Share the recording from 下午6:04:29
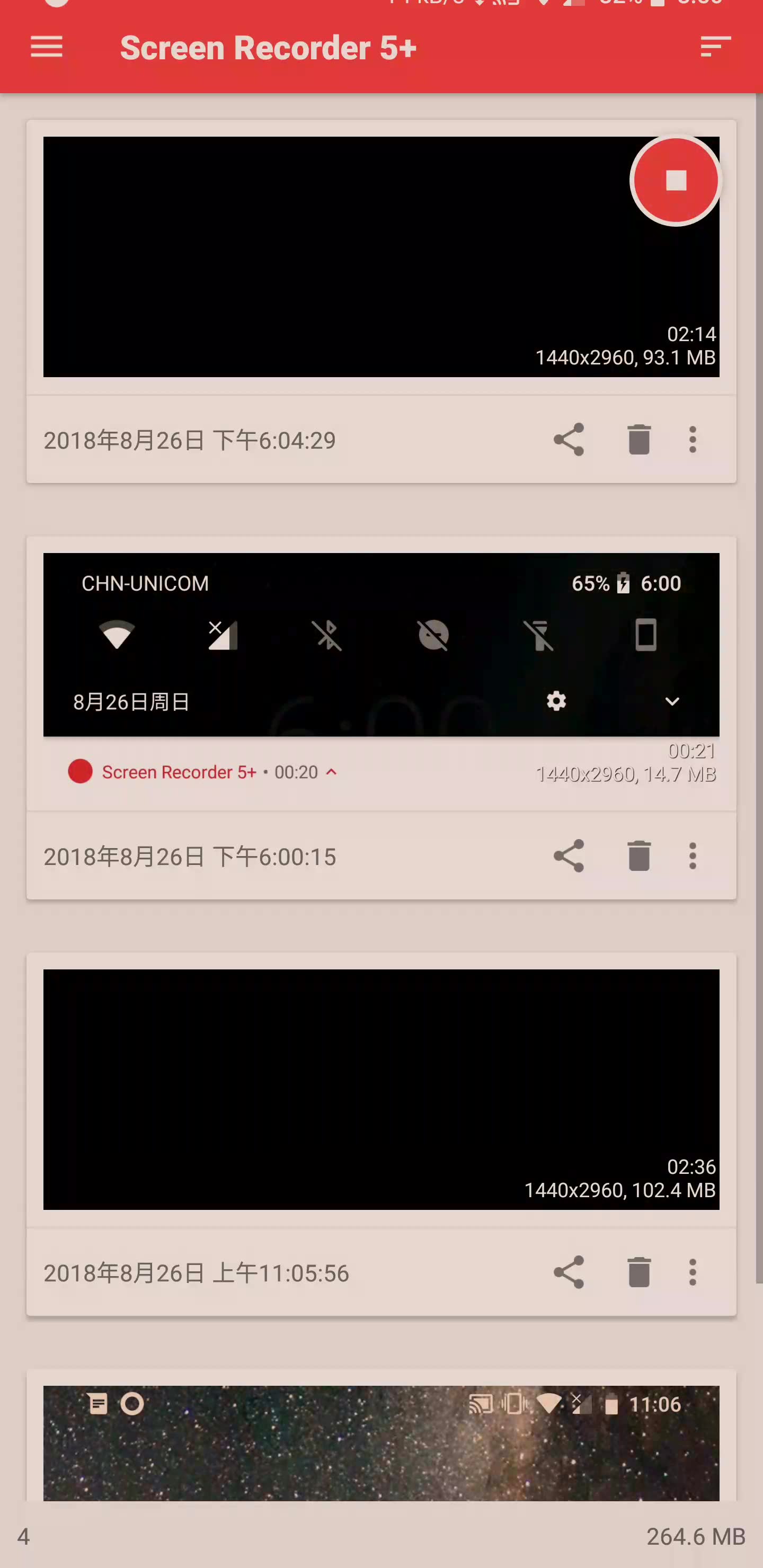This screenshot has width=763, height=1568. coord(568,440)
